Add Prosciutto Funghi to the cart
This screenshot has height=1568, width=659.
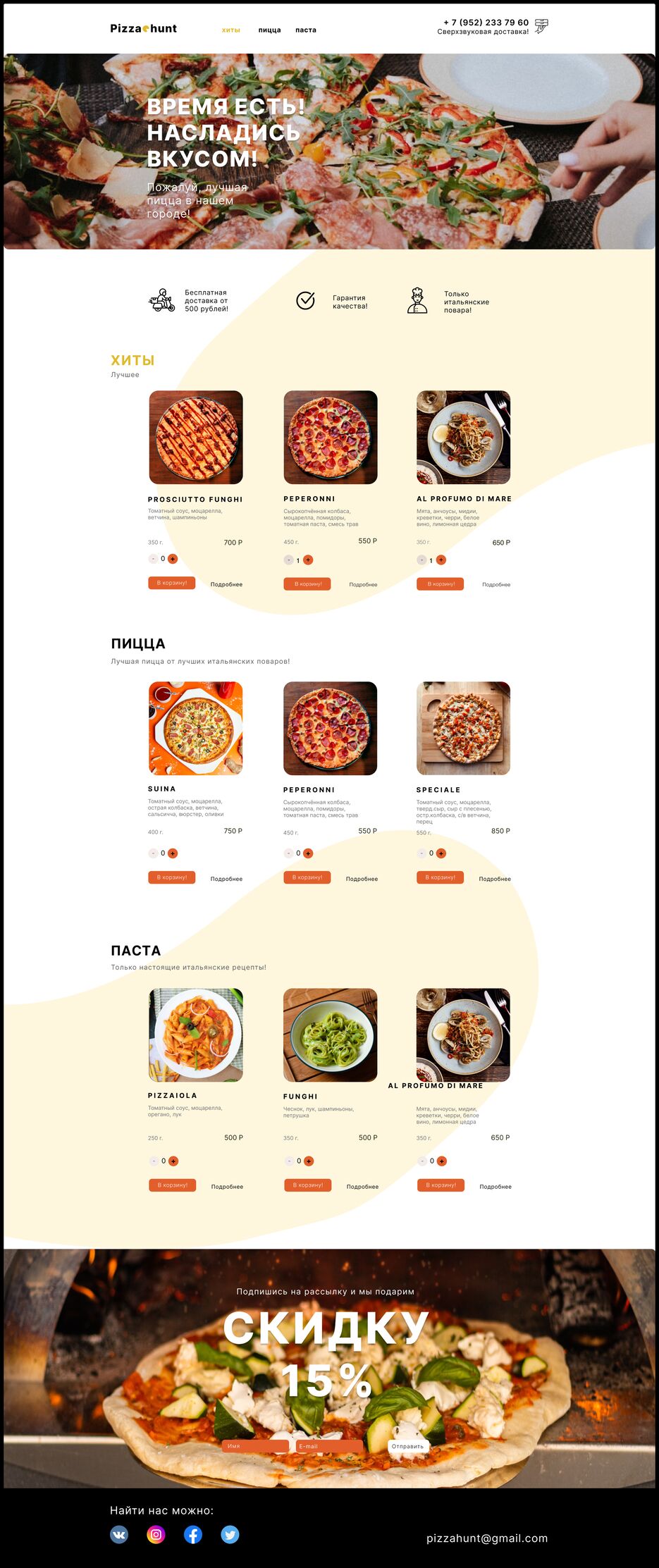tap(171, 583)
